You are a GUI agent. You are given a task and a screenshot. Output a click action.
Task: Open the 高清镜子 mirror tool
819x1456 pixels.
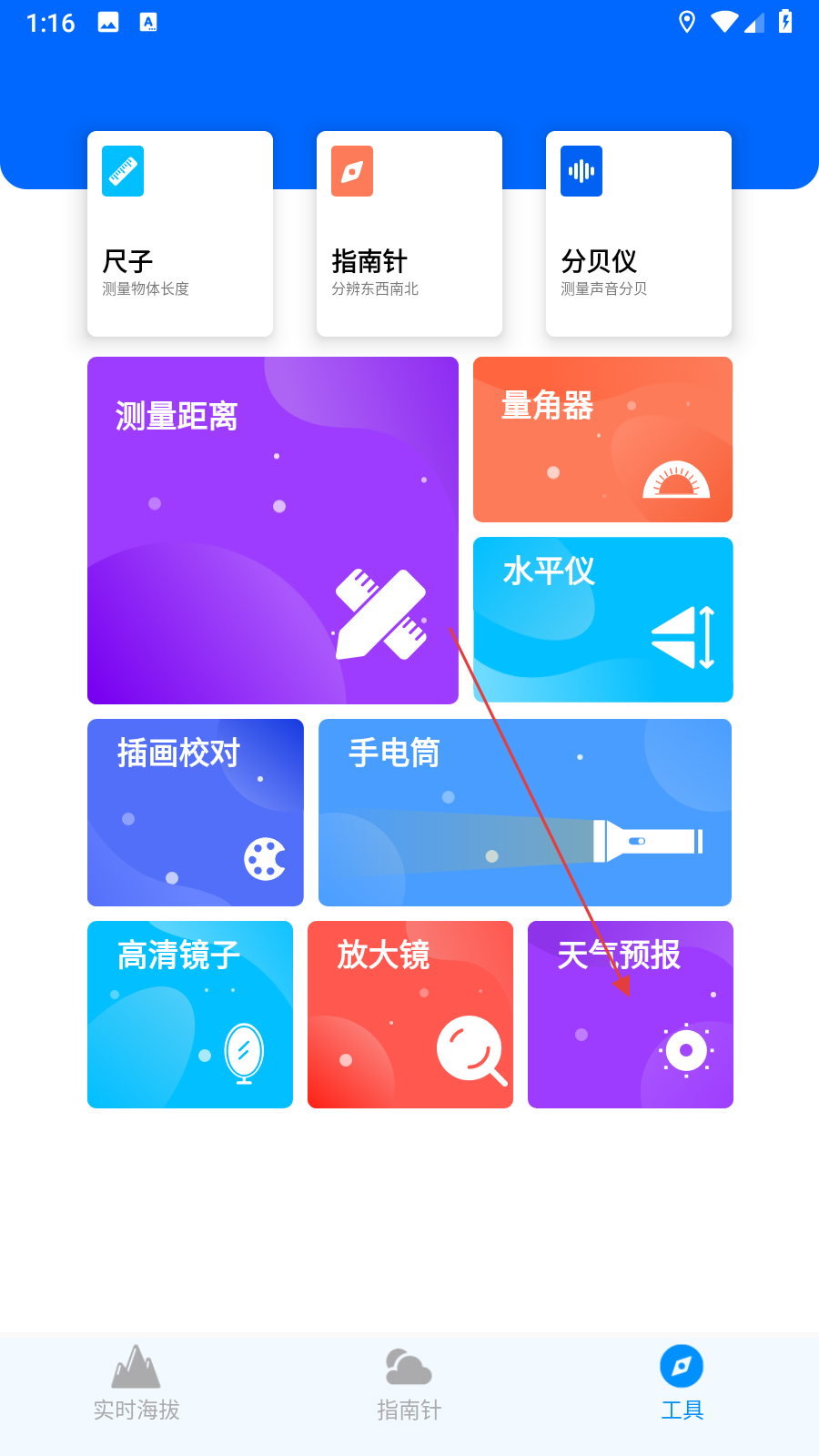click(190, 1015)
